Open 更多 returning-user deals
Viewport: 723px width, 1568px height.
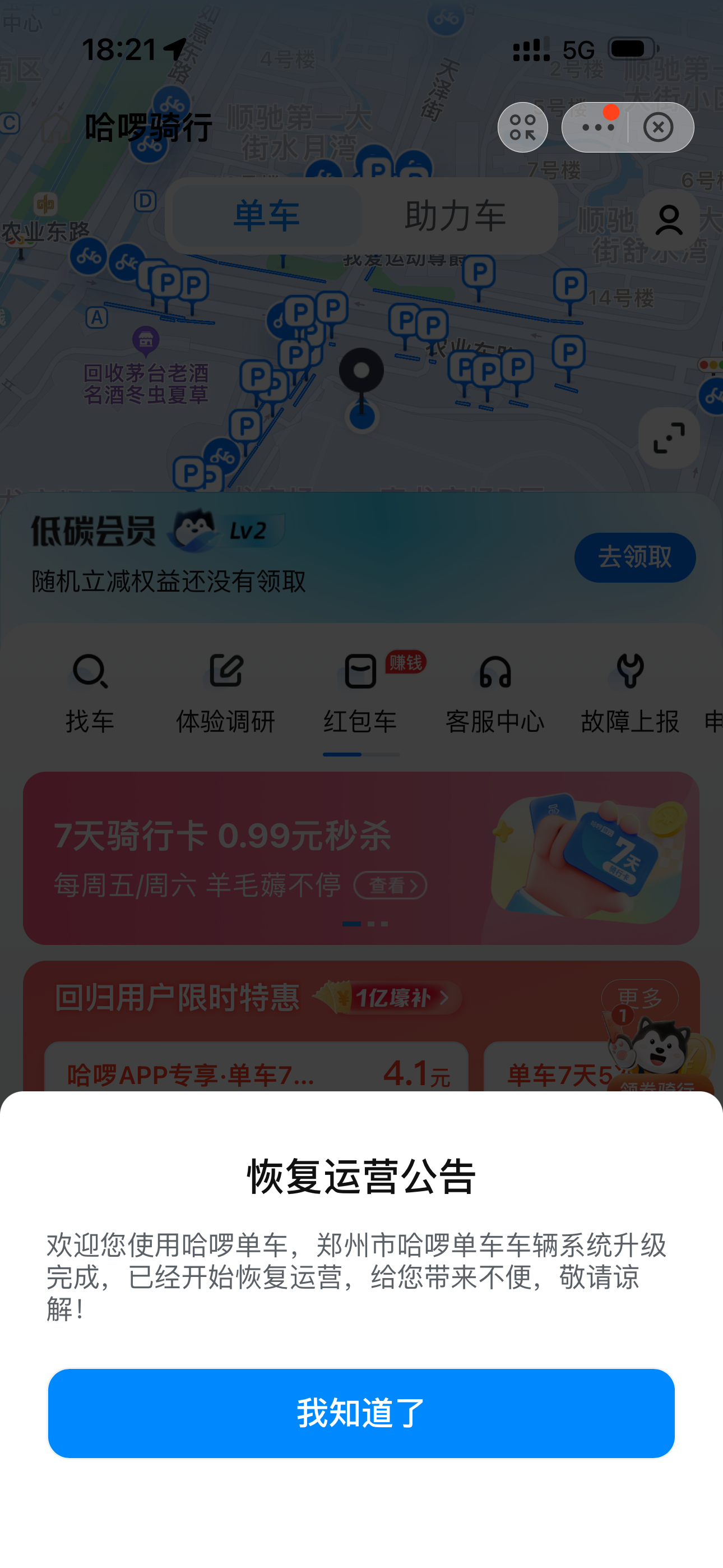pyautogui.click(x=639, y=997)
